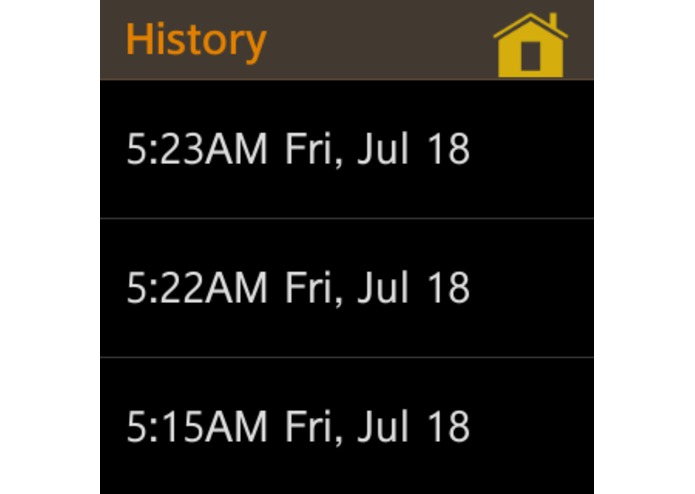Go to the home screen icon
695x494 pixels.
tap(530, 45)
